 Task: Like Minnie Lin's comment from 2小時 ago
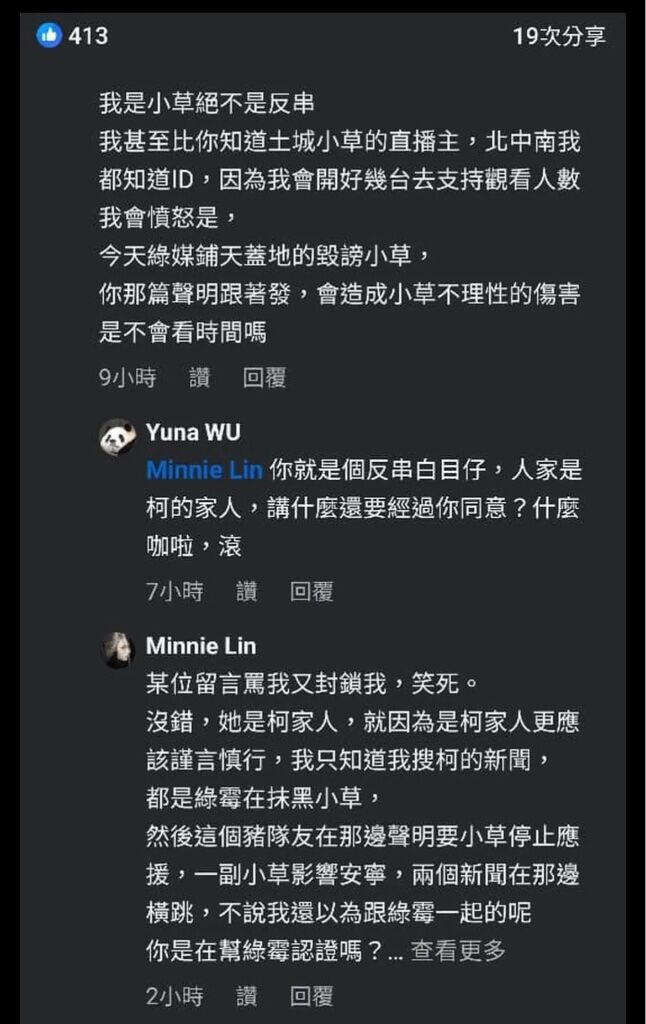tap(246, 997)
